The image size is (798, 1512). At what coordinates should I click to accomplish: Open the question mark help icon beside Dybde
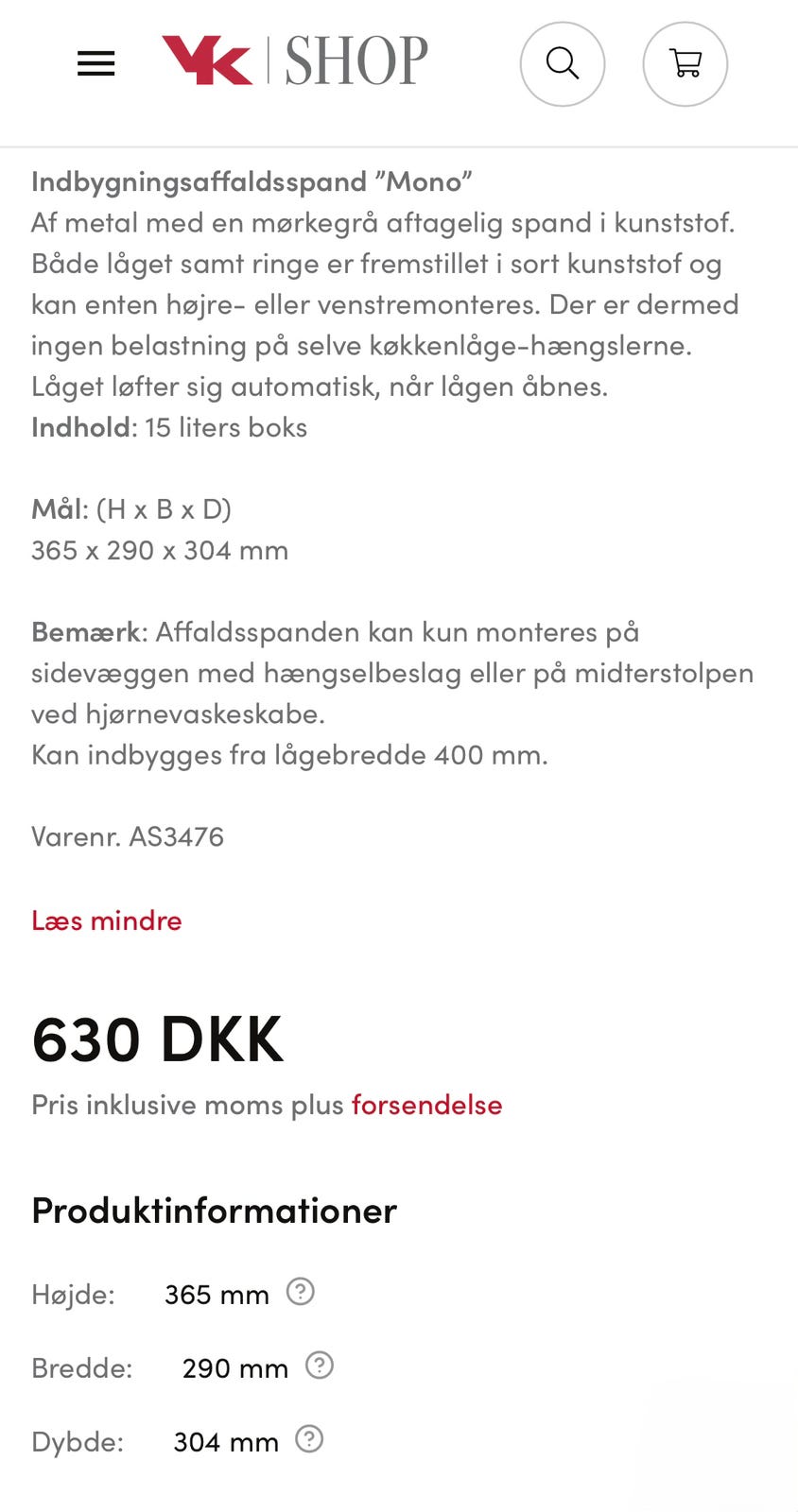click(x=310, y=1439)
